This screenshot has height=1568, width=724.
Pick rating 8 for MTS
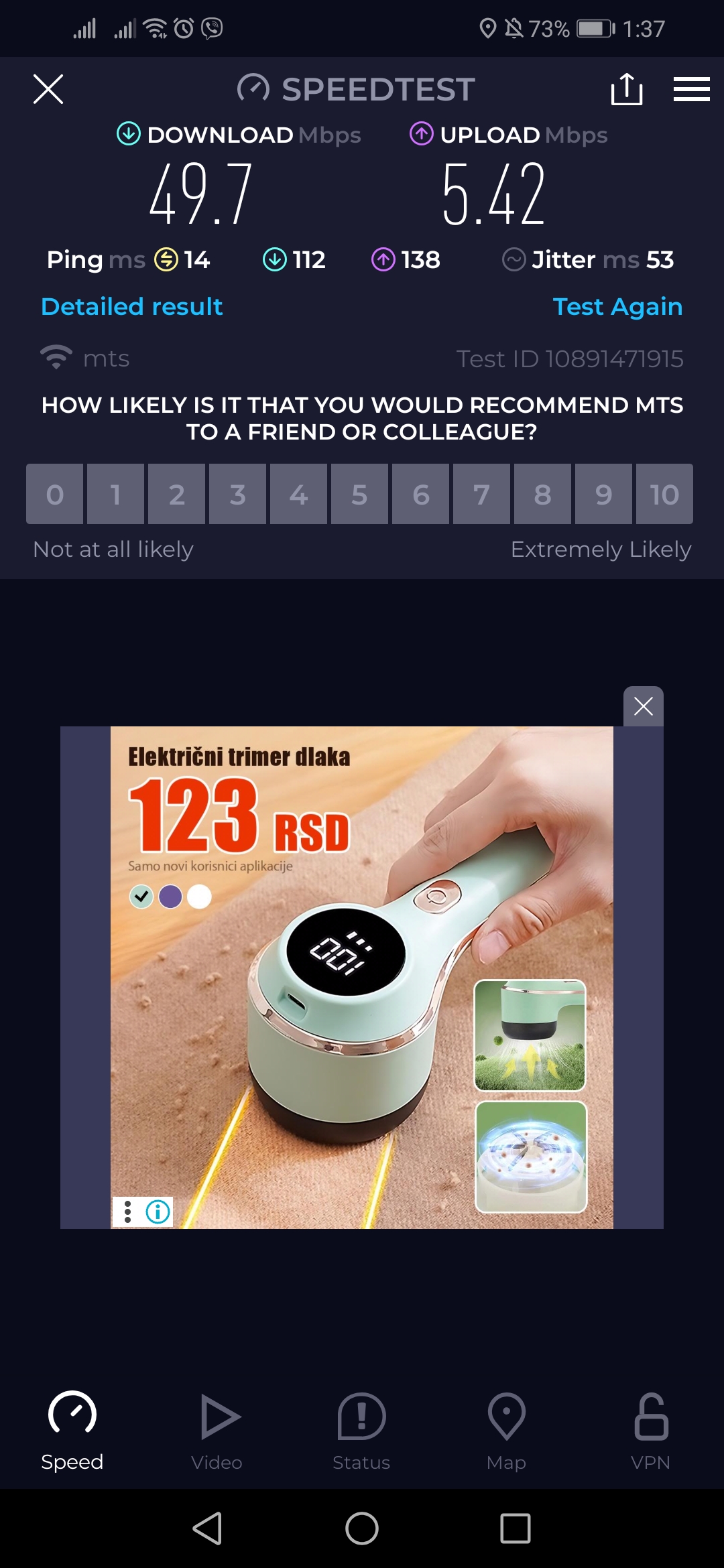click(542, 495)
